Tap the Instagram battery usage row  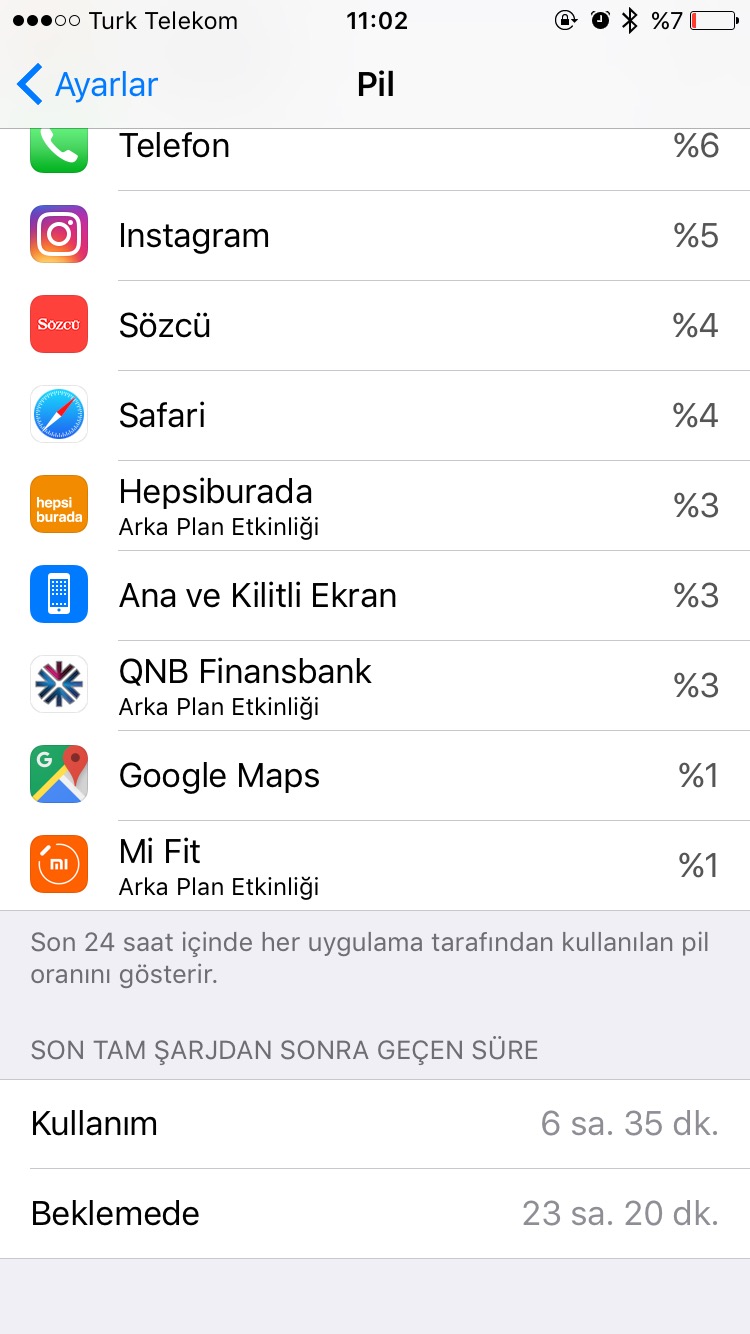click(375, 236)
